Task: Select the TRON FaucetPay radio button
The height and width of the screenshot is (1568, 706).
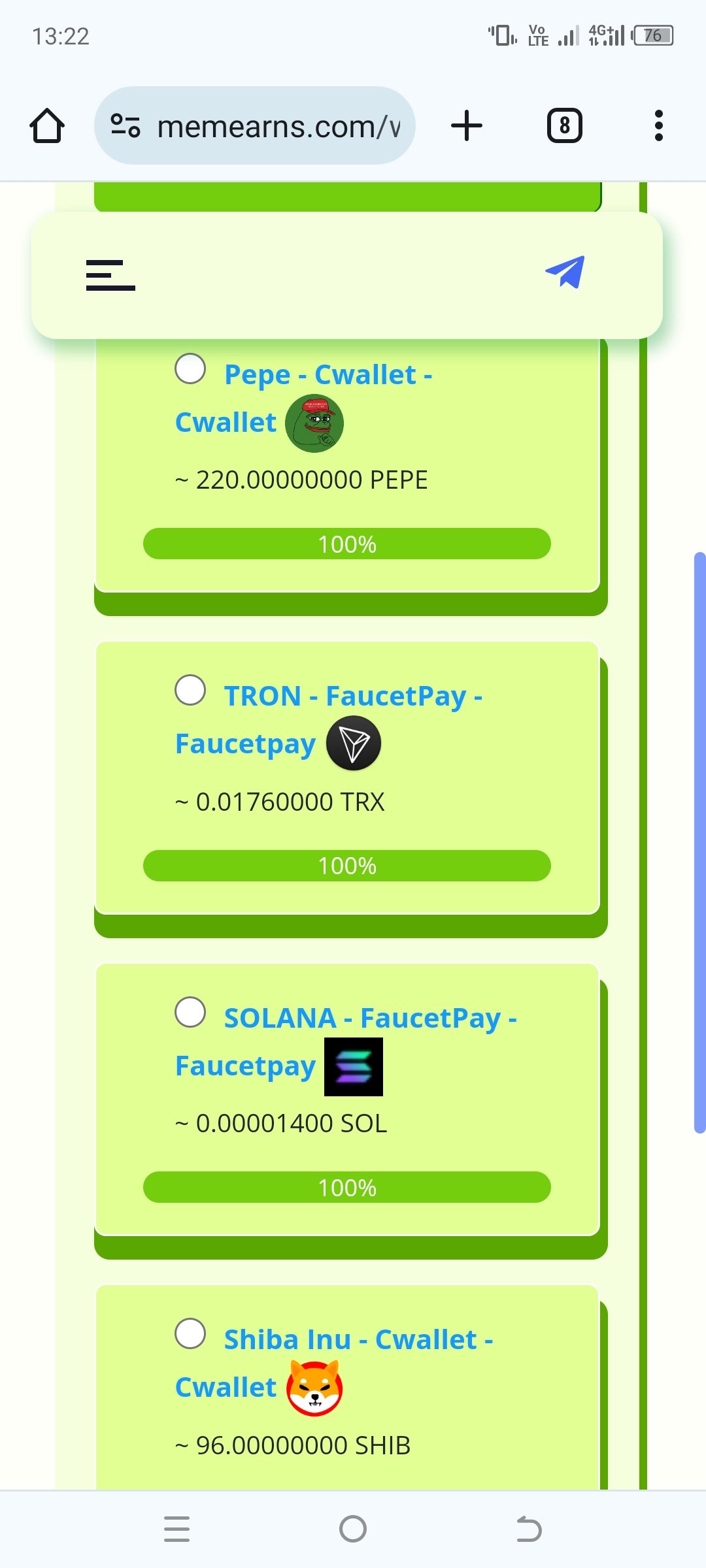Action: coord(191,691)
